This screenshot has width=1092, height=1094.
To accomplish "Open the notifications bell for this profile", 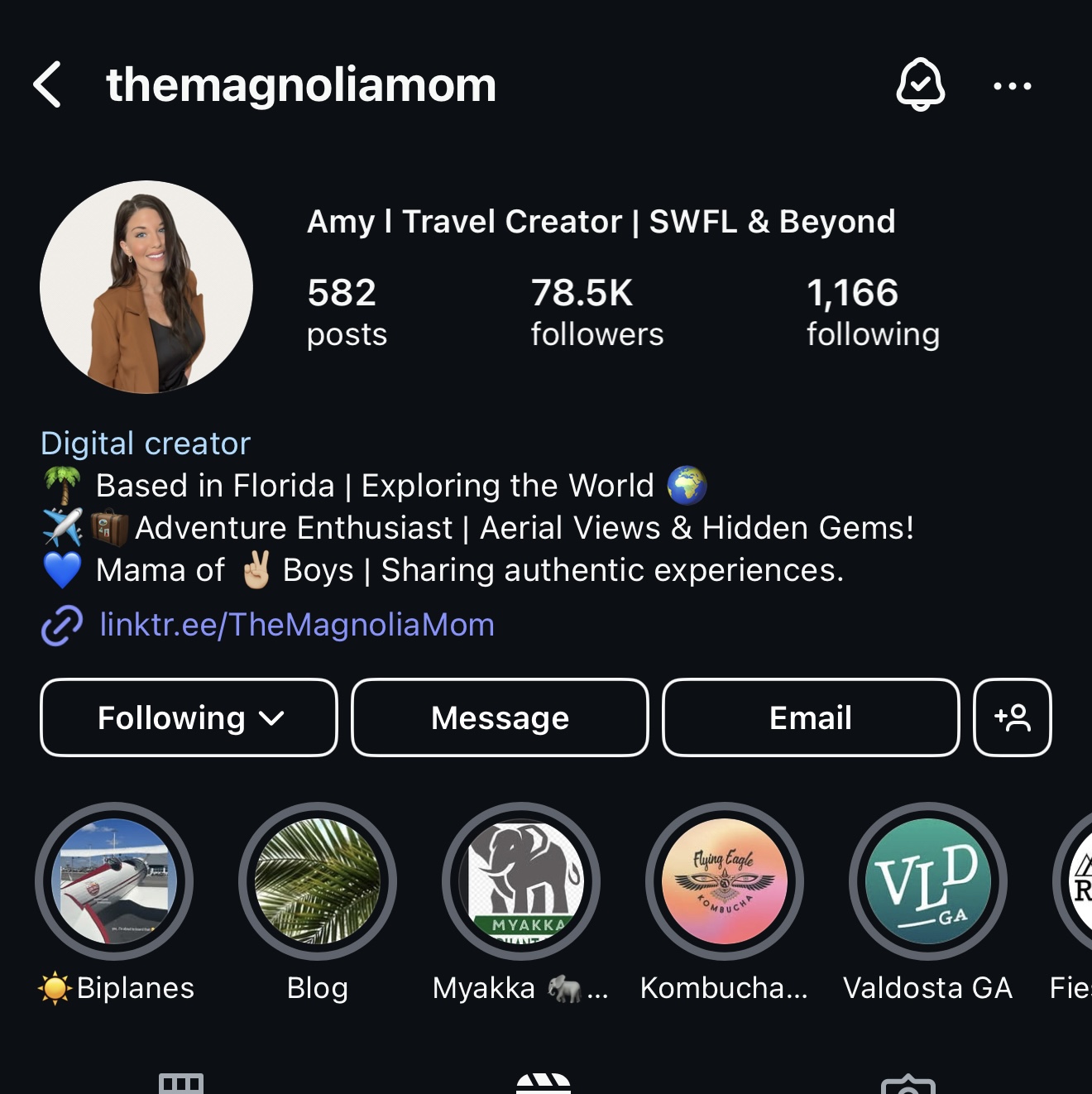I will click(920, 84).
